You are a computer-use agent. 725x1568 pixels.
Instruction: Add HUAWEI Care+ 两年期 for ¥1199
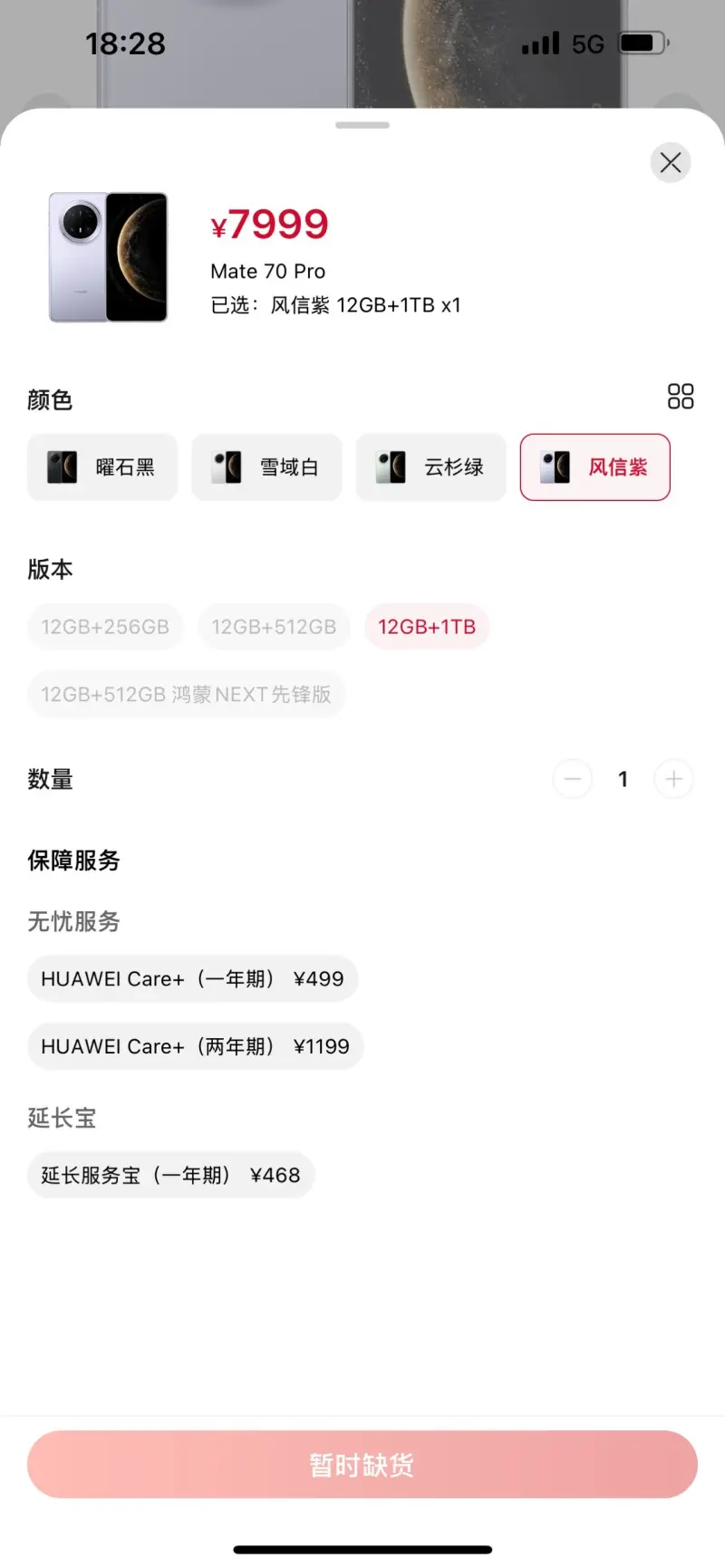(196, 1047)
